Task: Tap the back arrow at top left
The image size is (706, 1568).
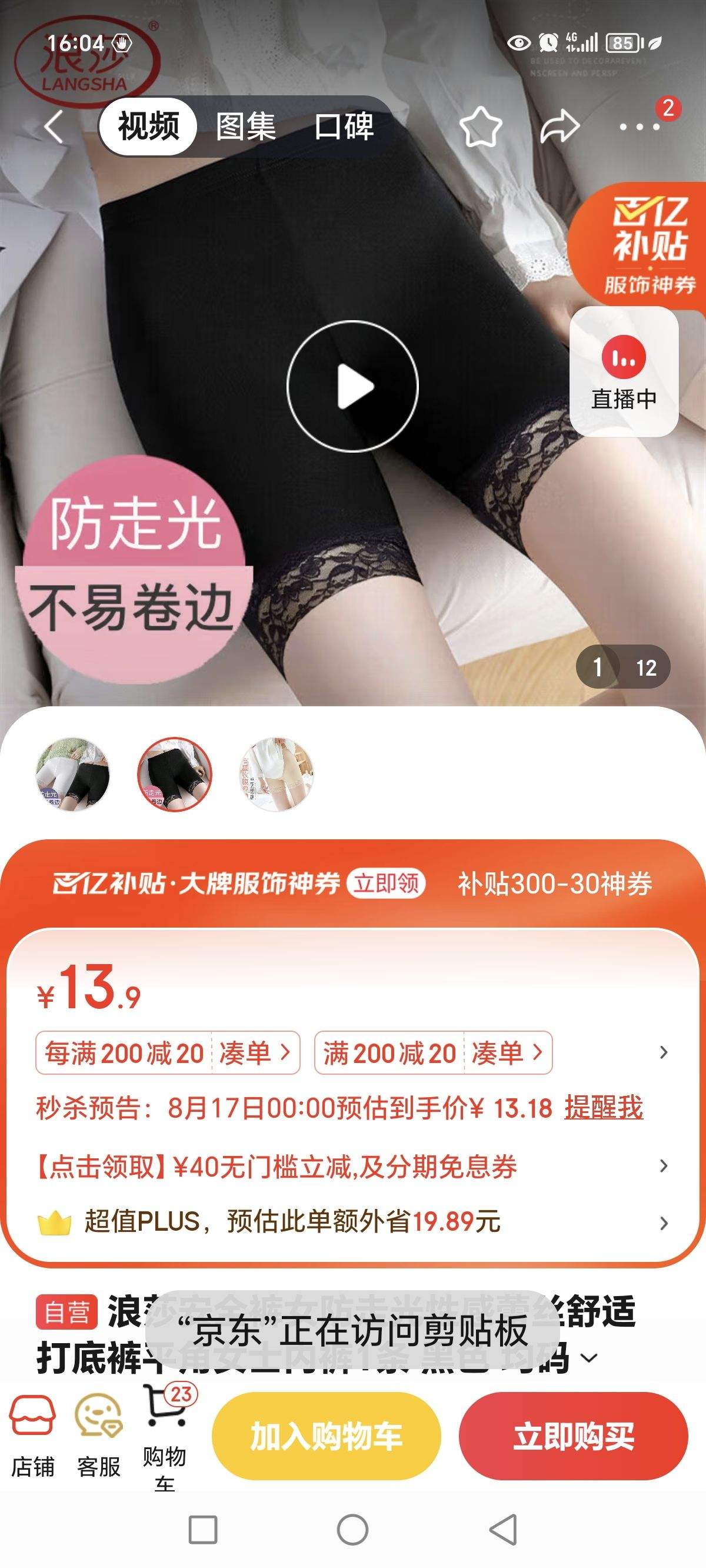Action: [x=54, y=126]
